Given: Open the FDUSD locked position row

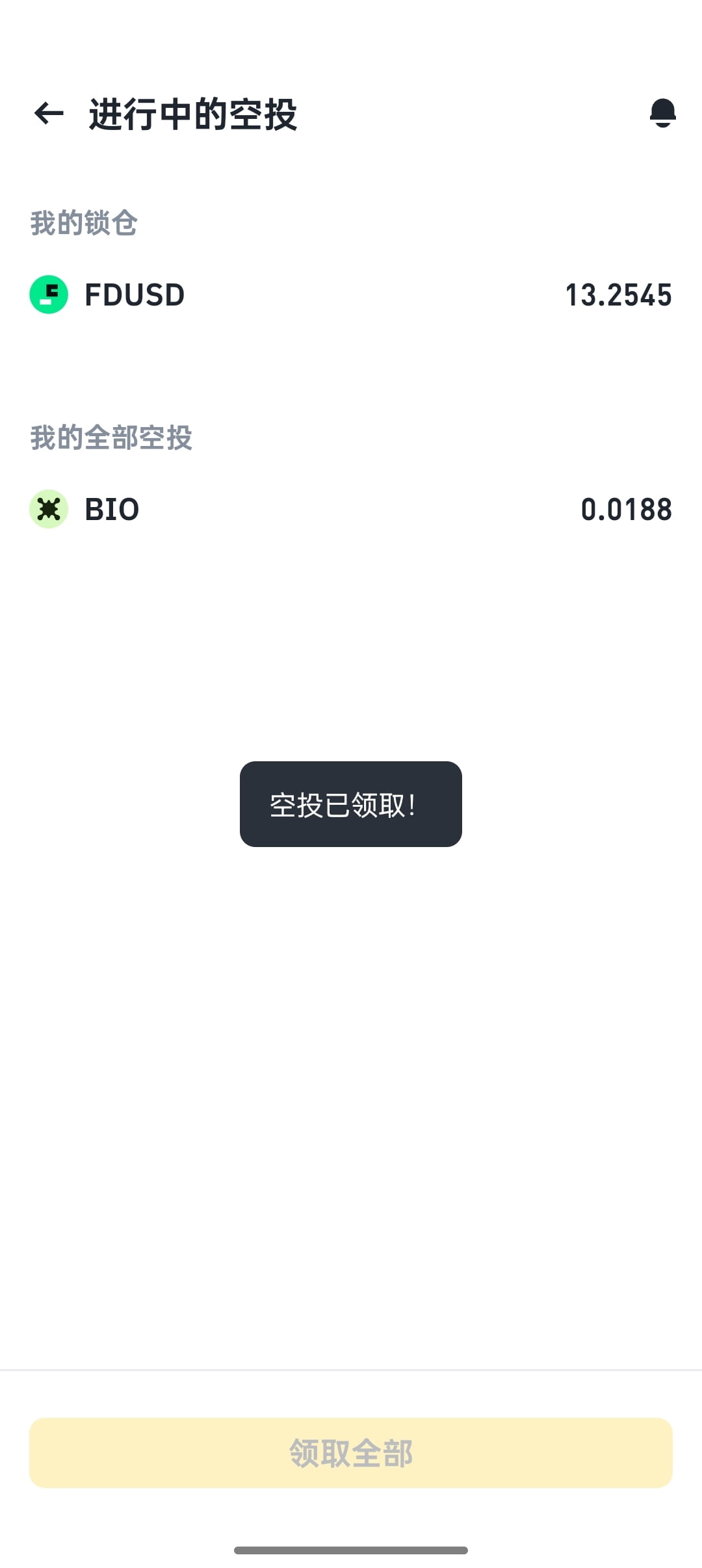Looking at the screenshot, I should [x=351, y=294].
